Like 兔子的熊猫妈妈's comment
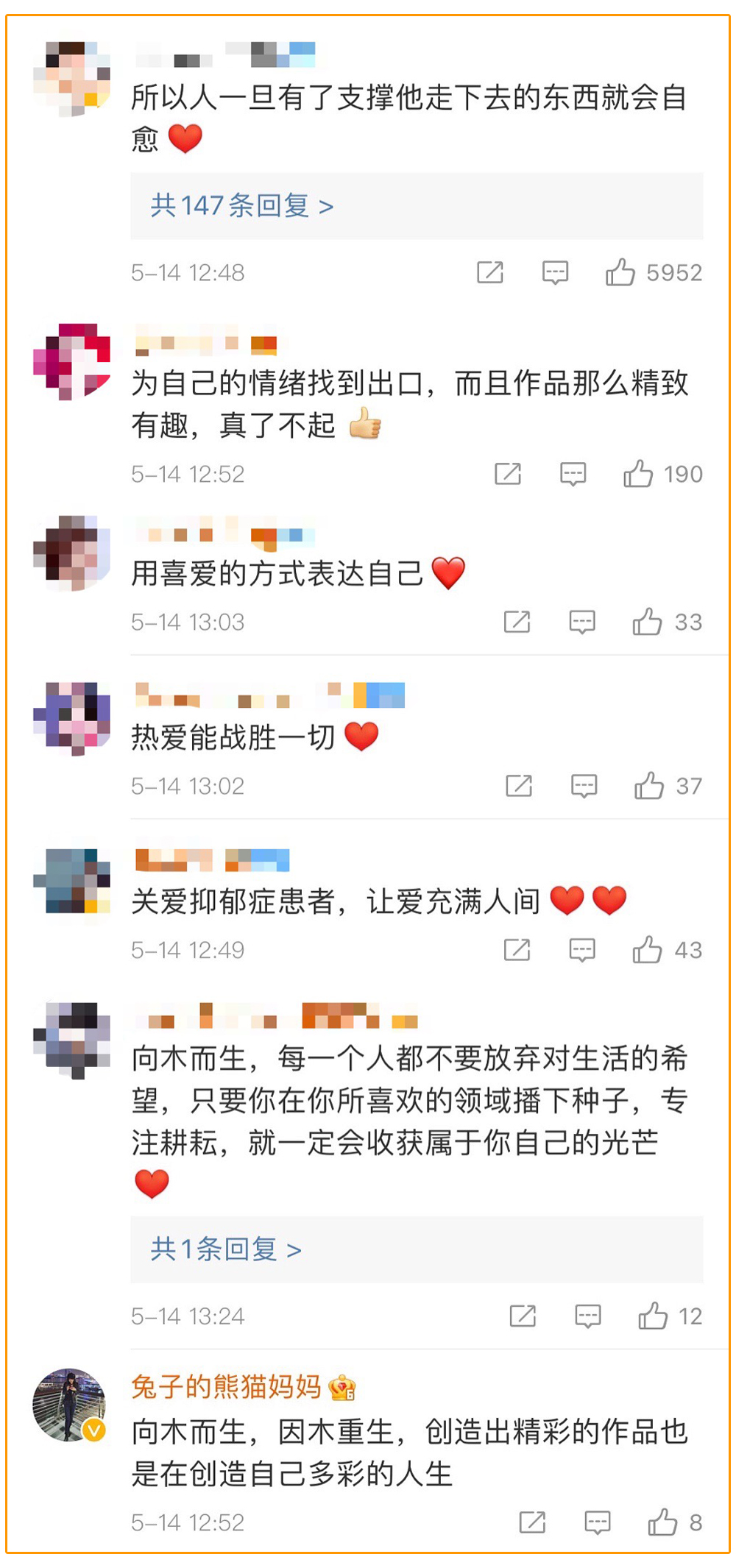Viewport: 736px width, 1568px height. coord(662,1522)
